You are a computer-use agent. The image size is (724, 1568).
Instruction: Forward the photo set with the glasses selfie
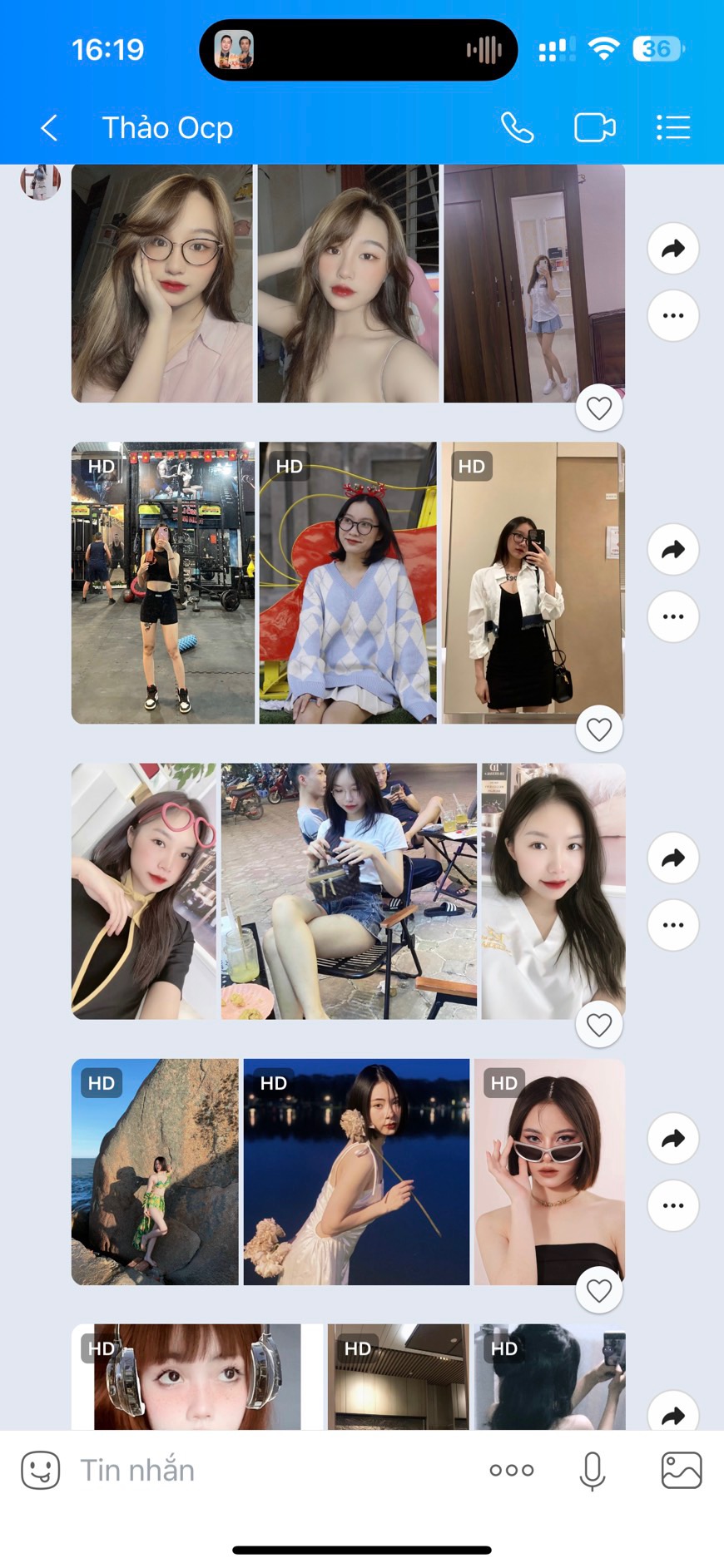pyautogui.click(x=672, y=248)
